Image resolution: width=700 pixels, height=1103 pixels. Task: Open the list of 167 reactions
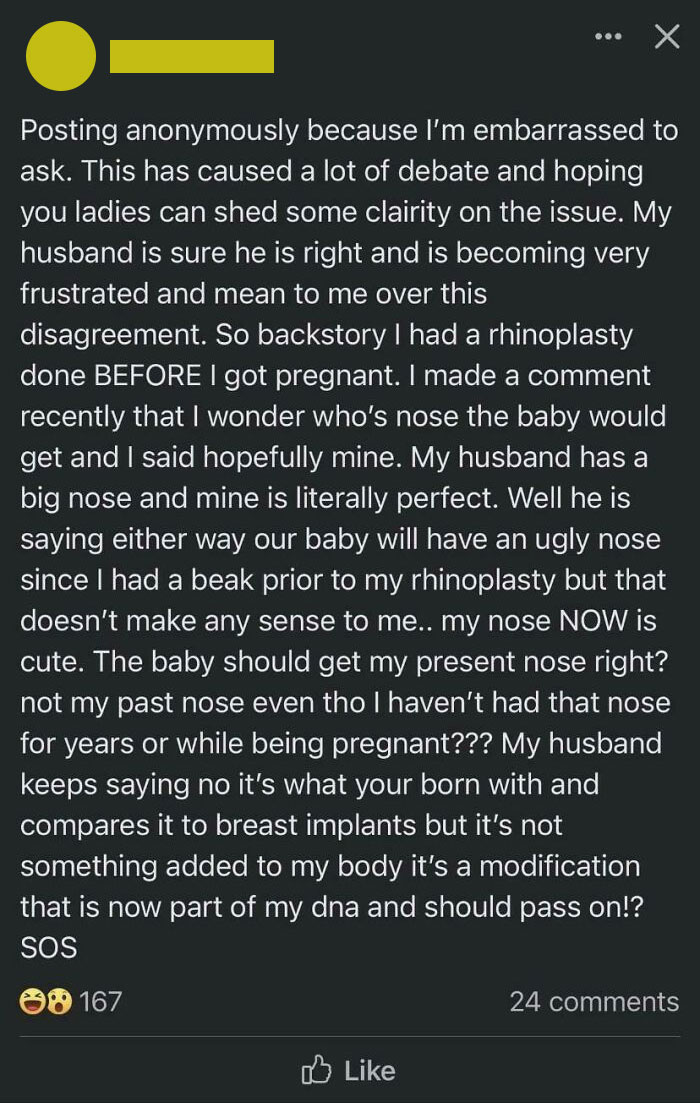coord(72,1001)
